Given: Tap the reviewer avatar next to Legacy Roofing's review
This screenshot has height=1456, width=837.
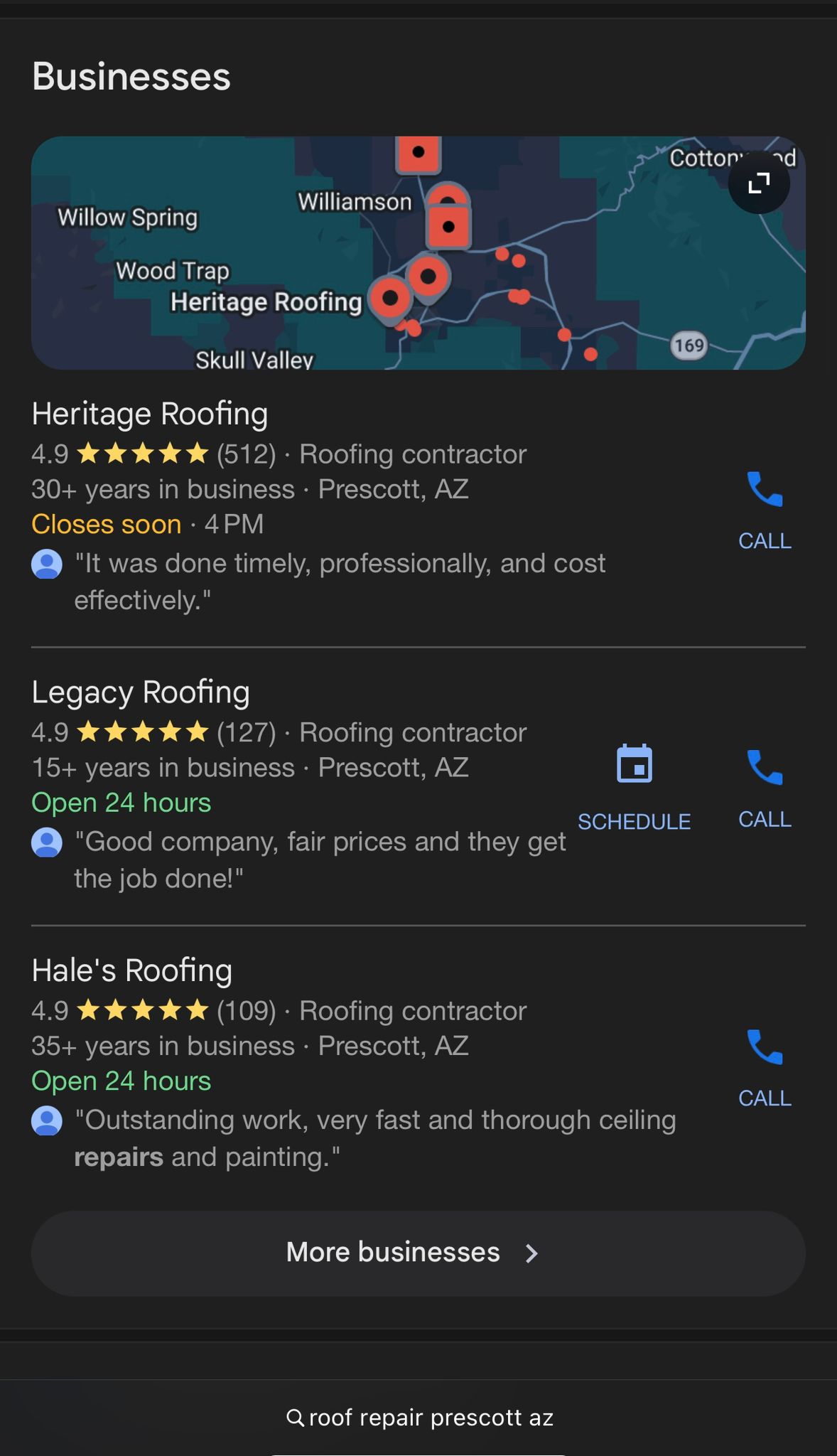Looking at the screenshot, I should point(47,844).
